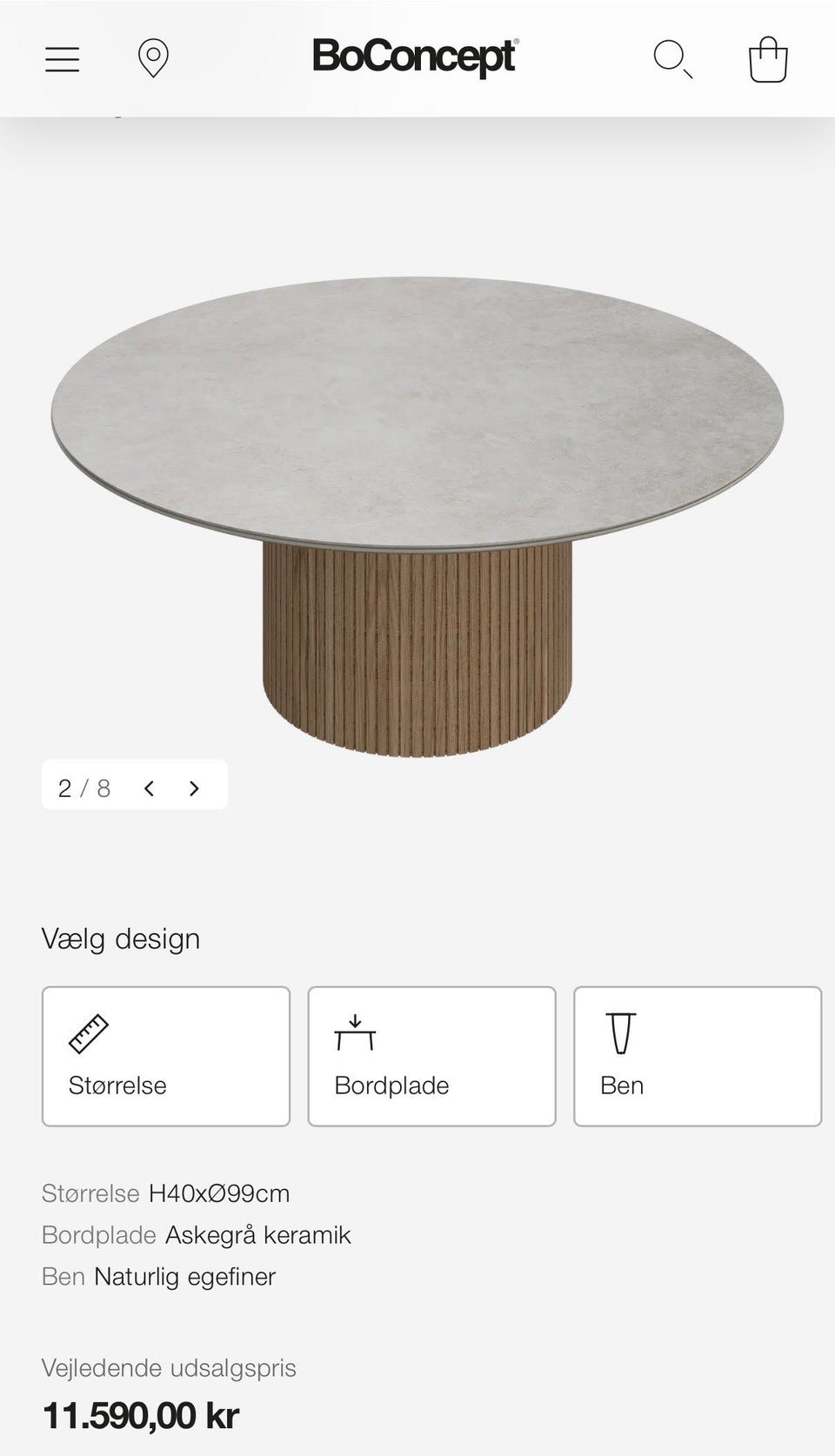Open the hamburger menu
The height and width of the screenshot is (1456, 835).
click(x=63, y=59)
